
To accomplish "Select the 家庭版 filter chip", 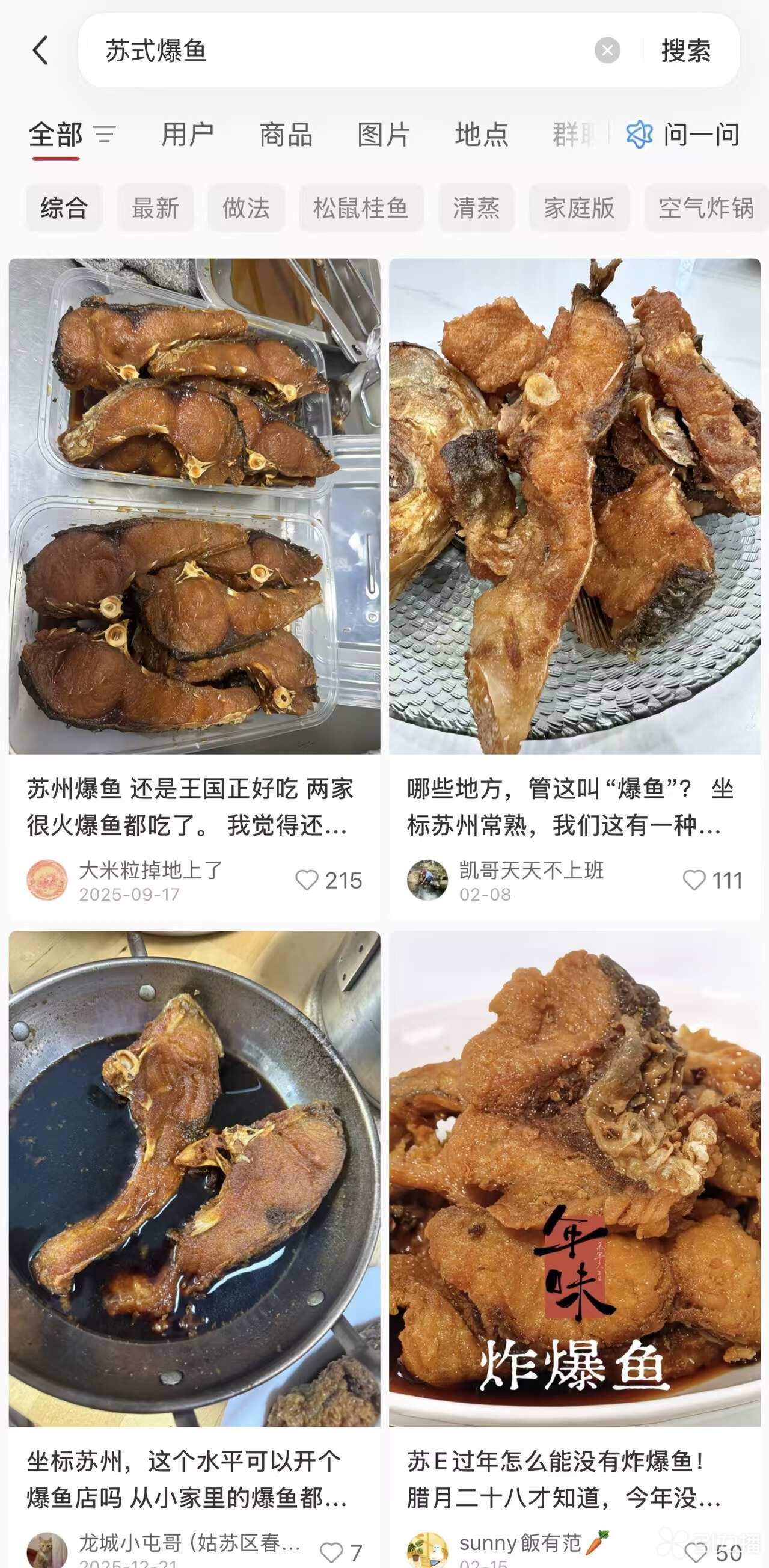I will [579, 208].
